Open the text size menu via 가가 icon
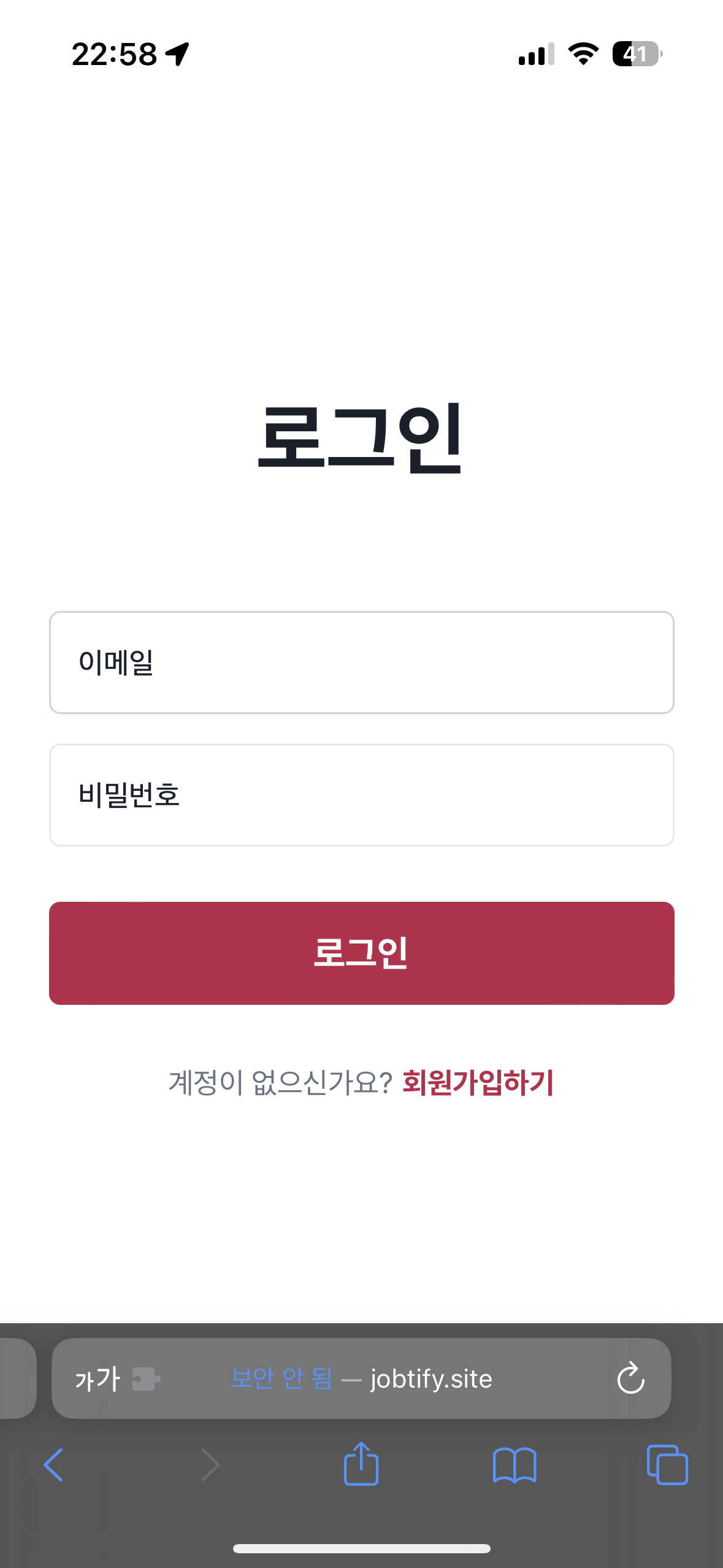The height and width of the screenshot is (1568, 723). click(98, 1378)
